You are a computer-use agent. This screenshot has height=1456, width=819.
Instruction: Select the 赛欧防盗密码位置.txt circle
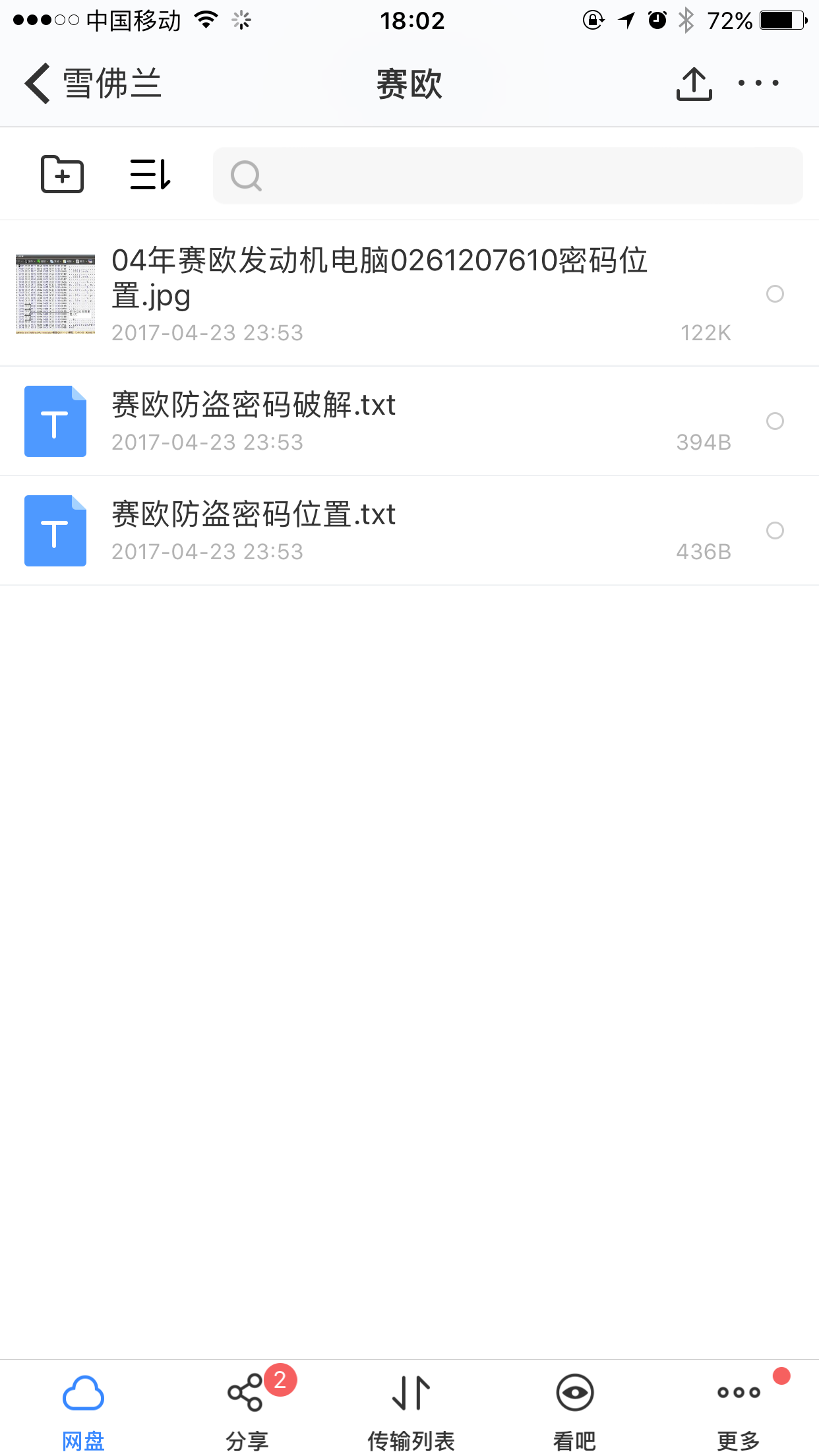point(775,530)
